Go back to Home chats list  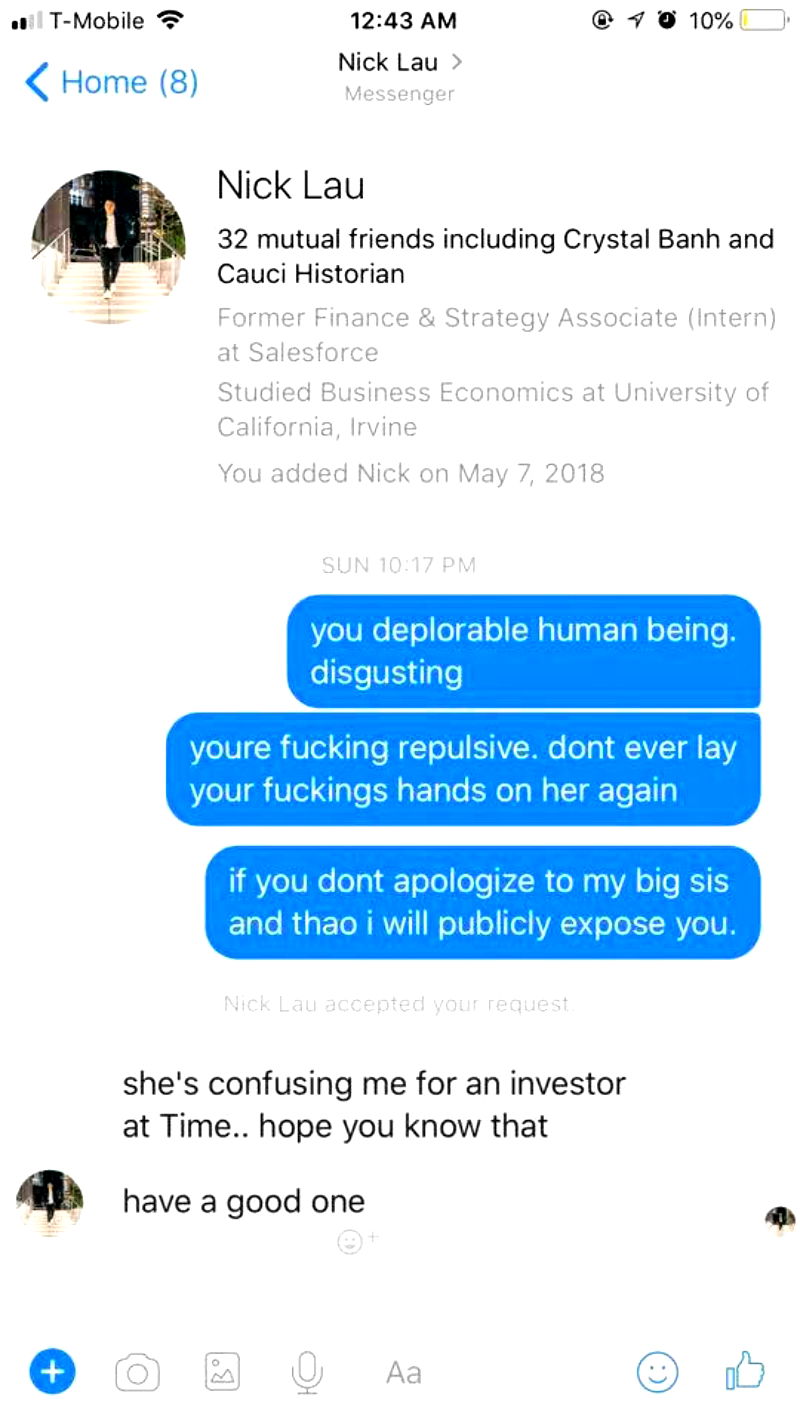[x=111, y=81]
